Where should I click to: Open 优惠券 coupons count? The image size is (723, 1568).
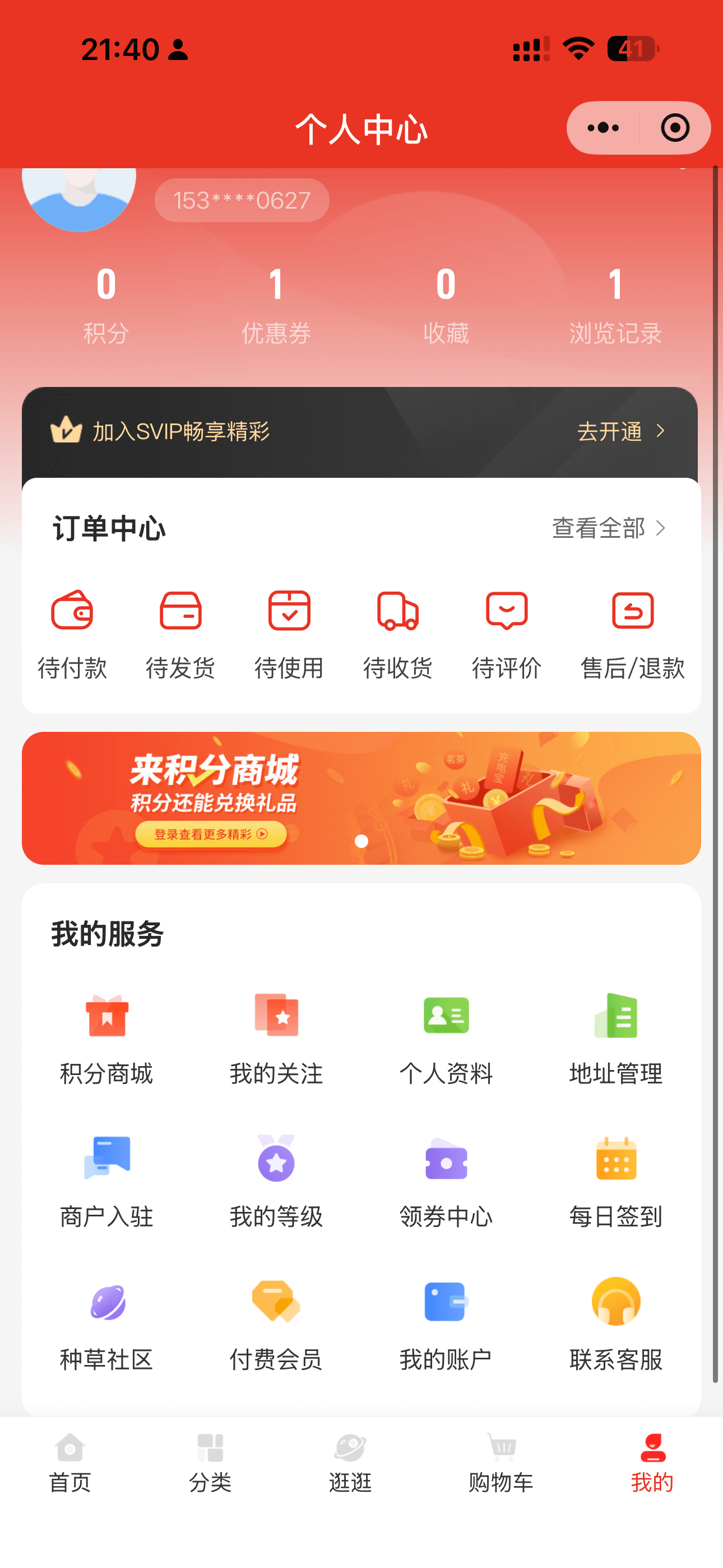click(x=276, y=306)
